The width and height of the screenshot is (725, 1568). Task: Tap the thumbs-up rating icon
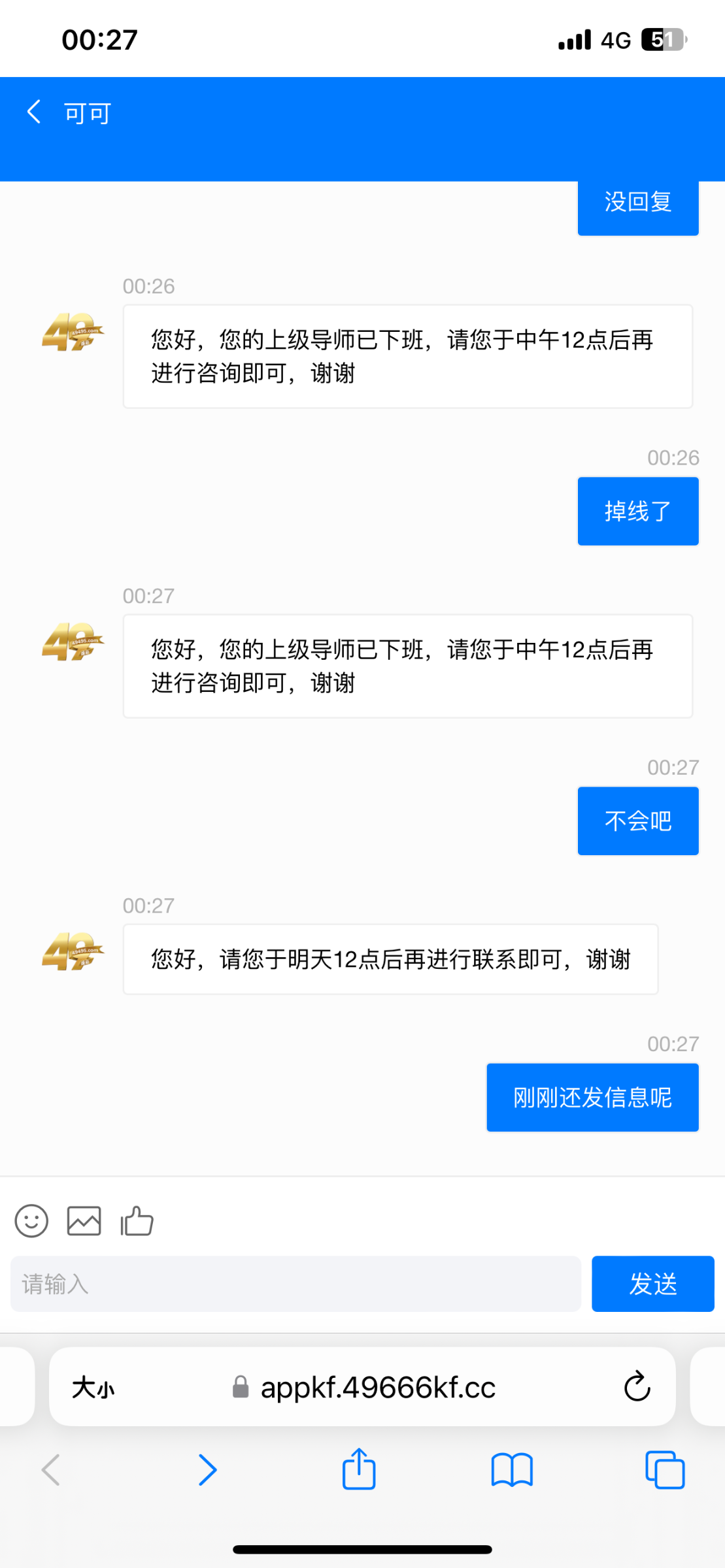pos(137,1220)
